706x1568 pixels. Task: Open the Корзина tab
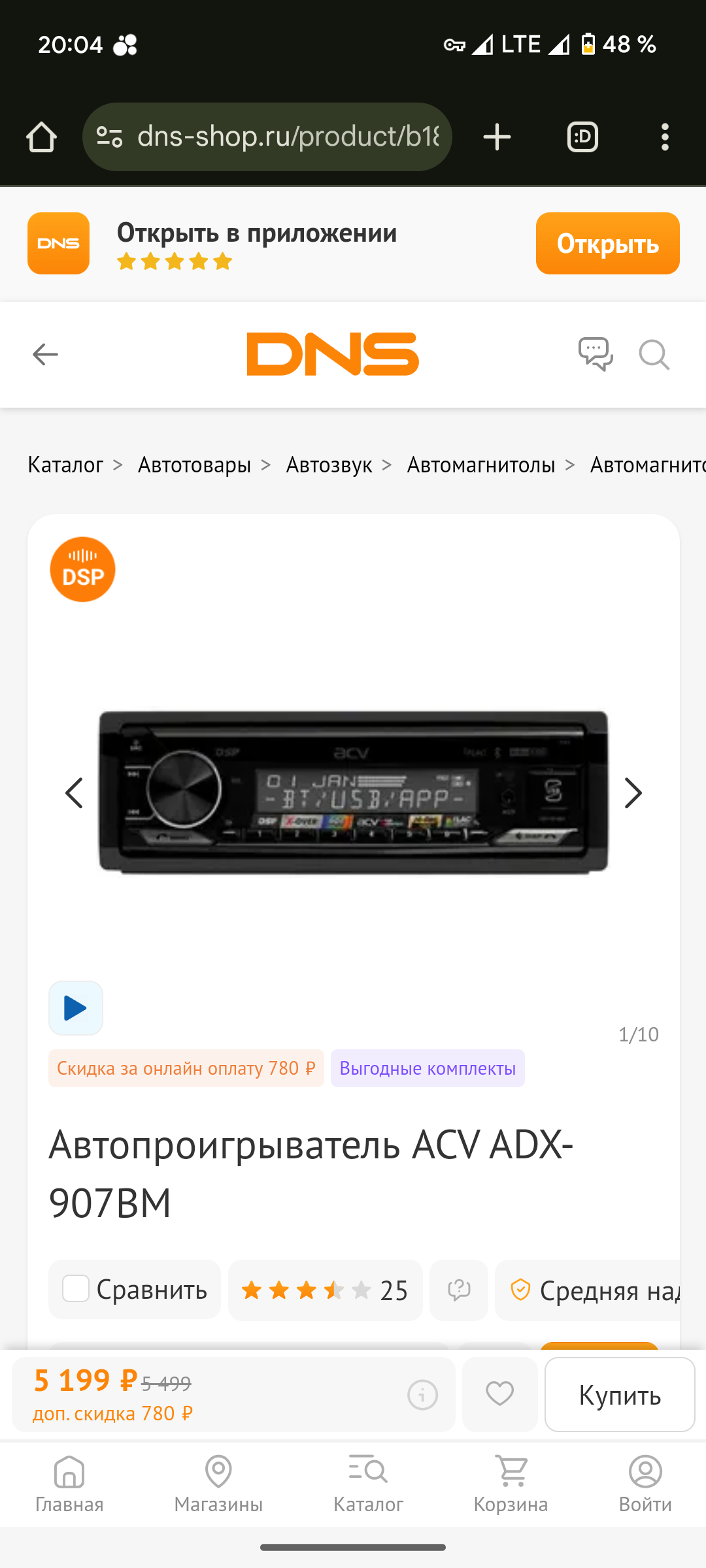511,1484
